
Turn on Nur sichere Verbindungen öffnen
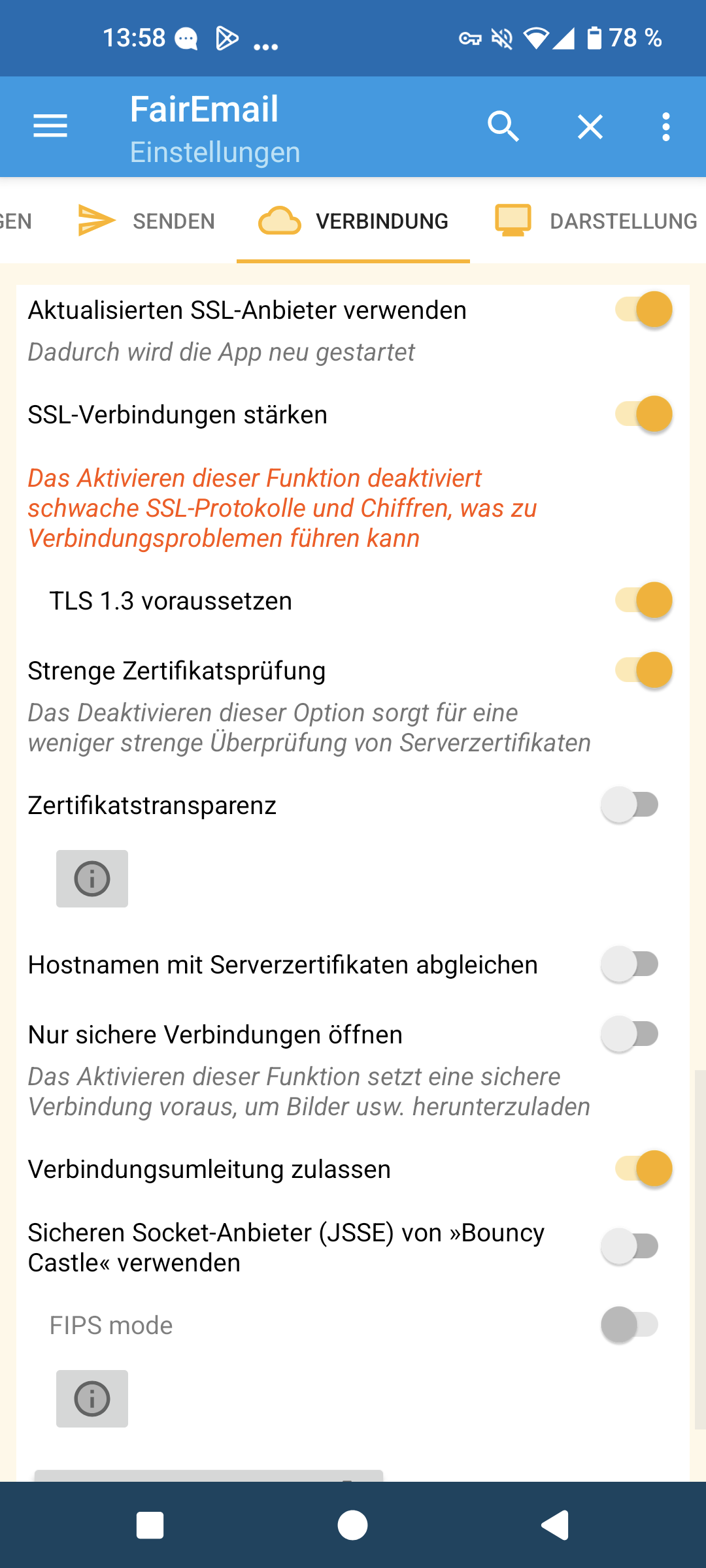click(630, 1034)
